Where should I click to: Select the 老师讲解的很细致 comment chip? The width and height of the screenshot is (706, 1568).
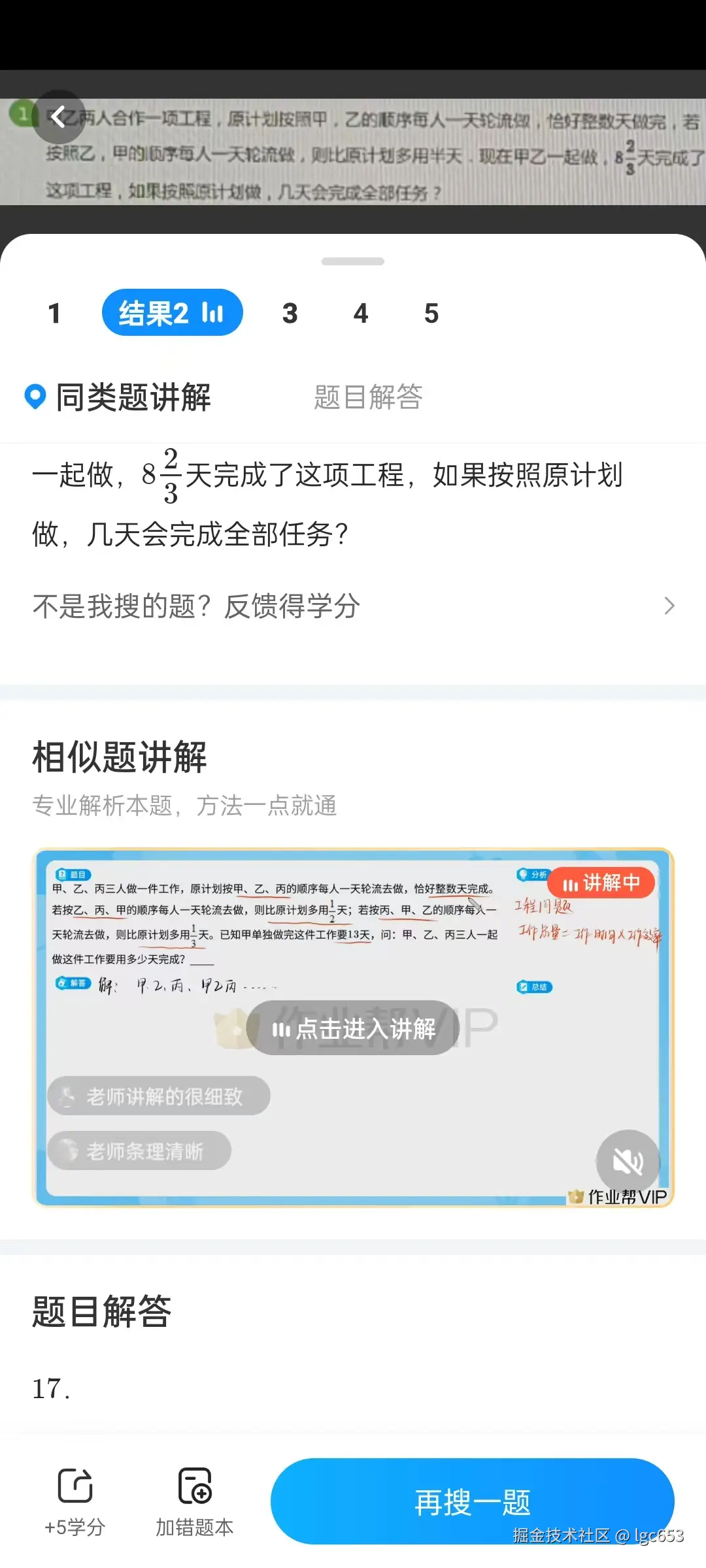tap(159, 1096)
